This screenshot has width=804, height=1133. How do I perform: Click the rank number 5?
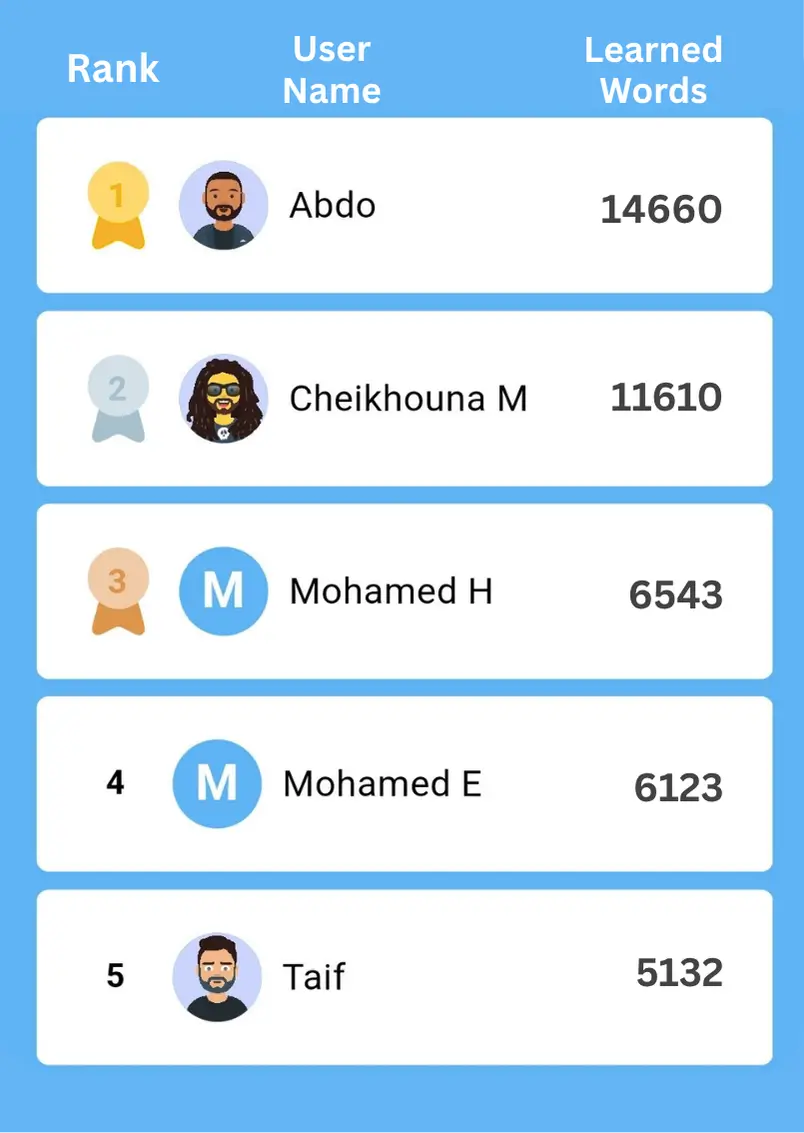(115, 976)
